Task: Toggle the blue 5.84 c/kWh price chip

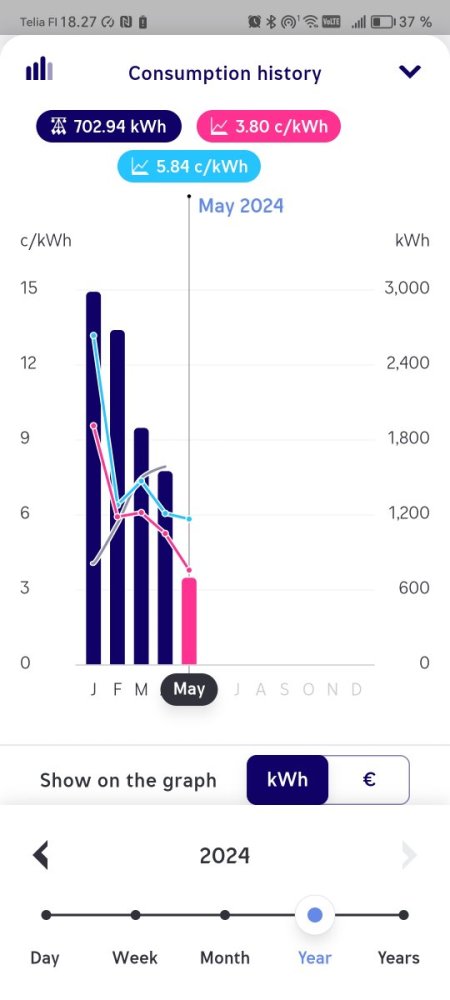Action: [189, 166]
